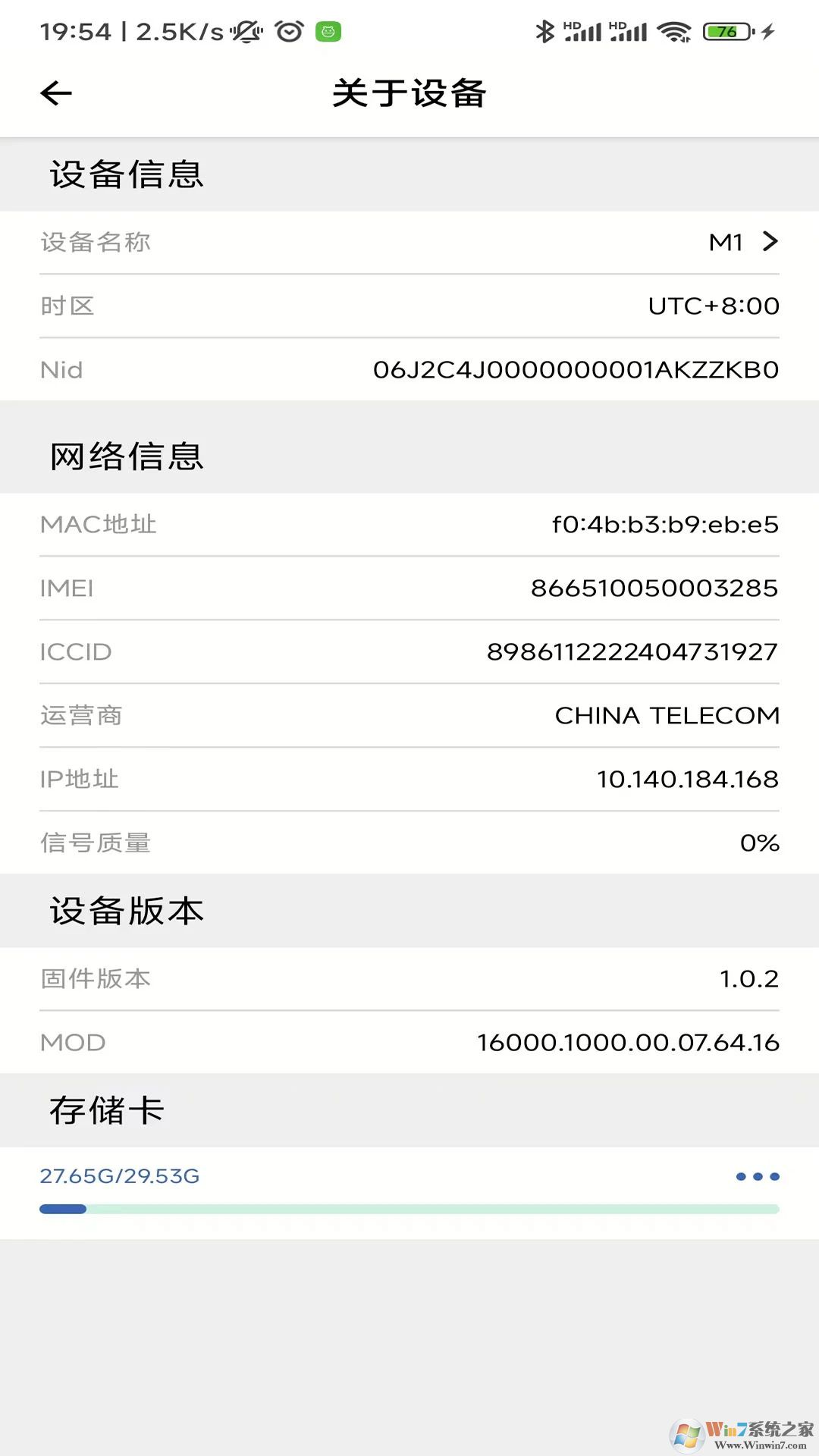The image size is (819, 1456).
Task: Open the storage card three-dot menu
Action: tap(757, 1176)
